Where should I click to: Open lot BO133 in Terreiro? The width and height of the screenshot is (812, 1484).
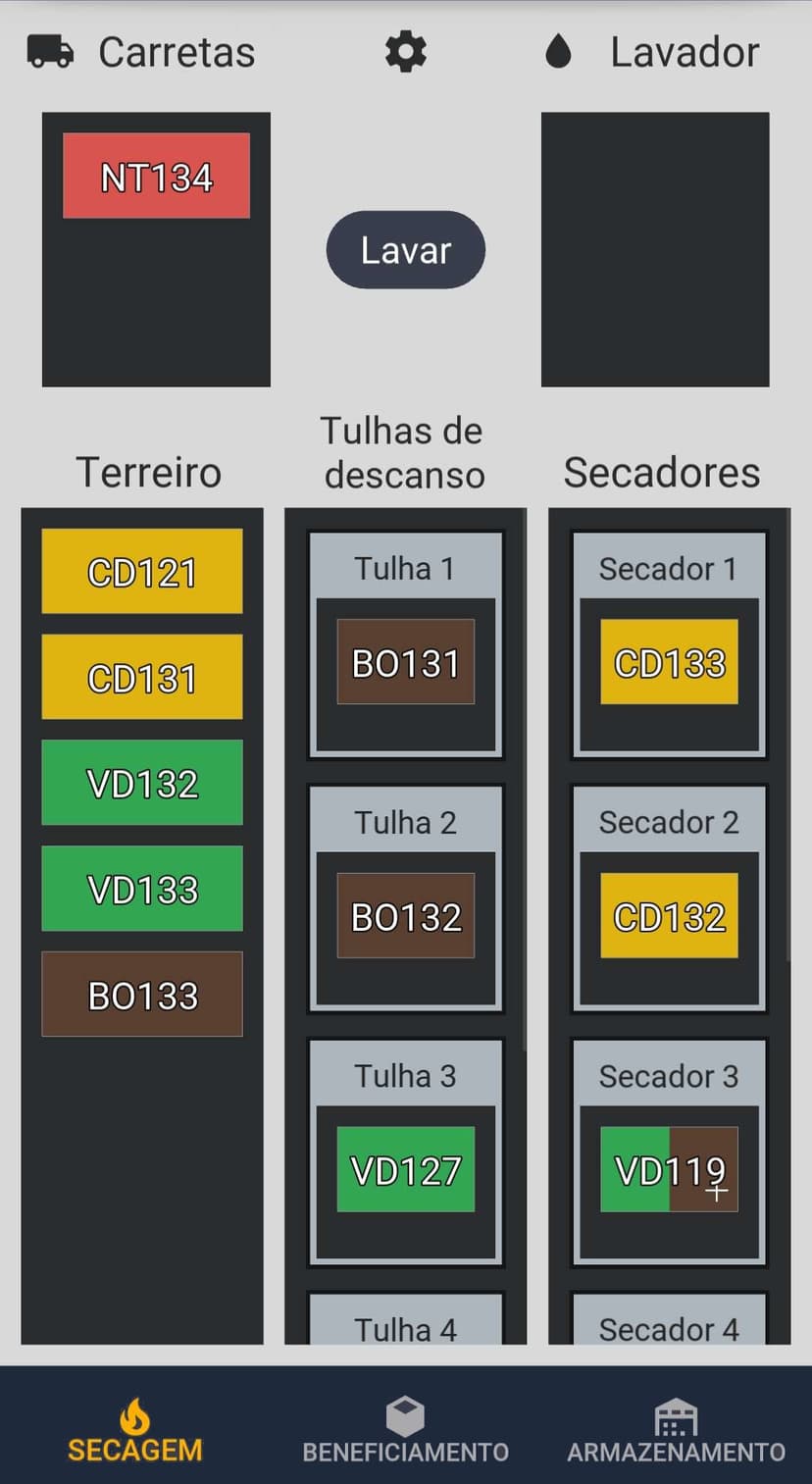(x=142, y=995)
